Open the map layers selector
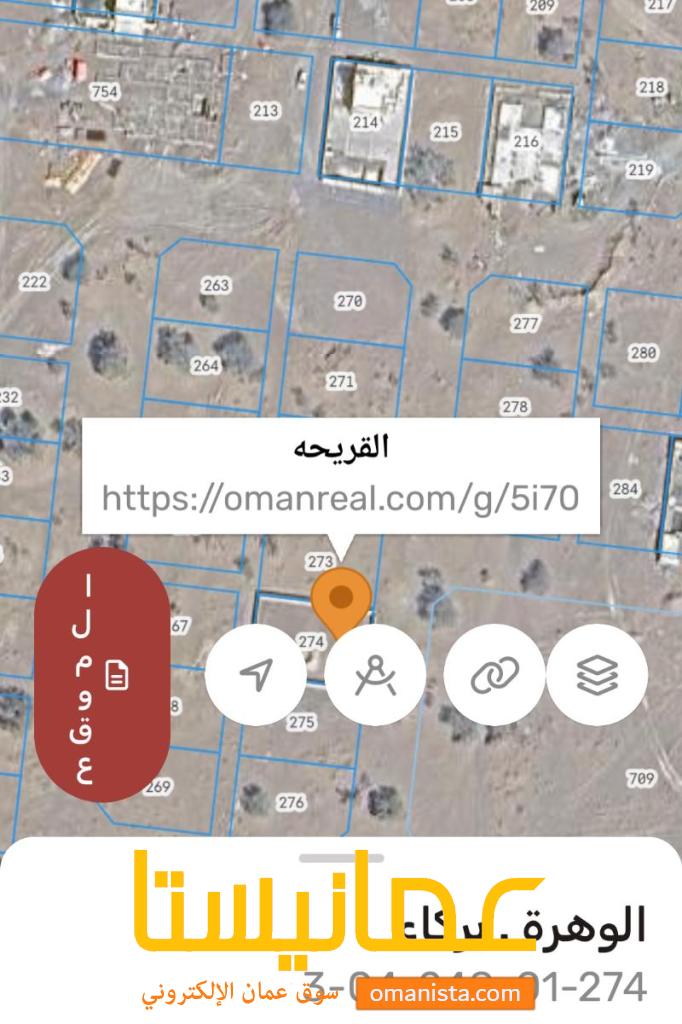682x1024 pixels. pyautogui.click(x=597, y=675)
